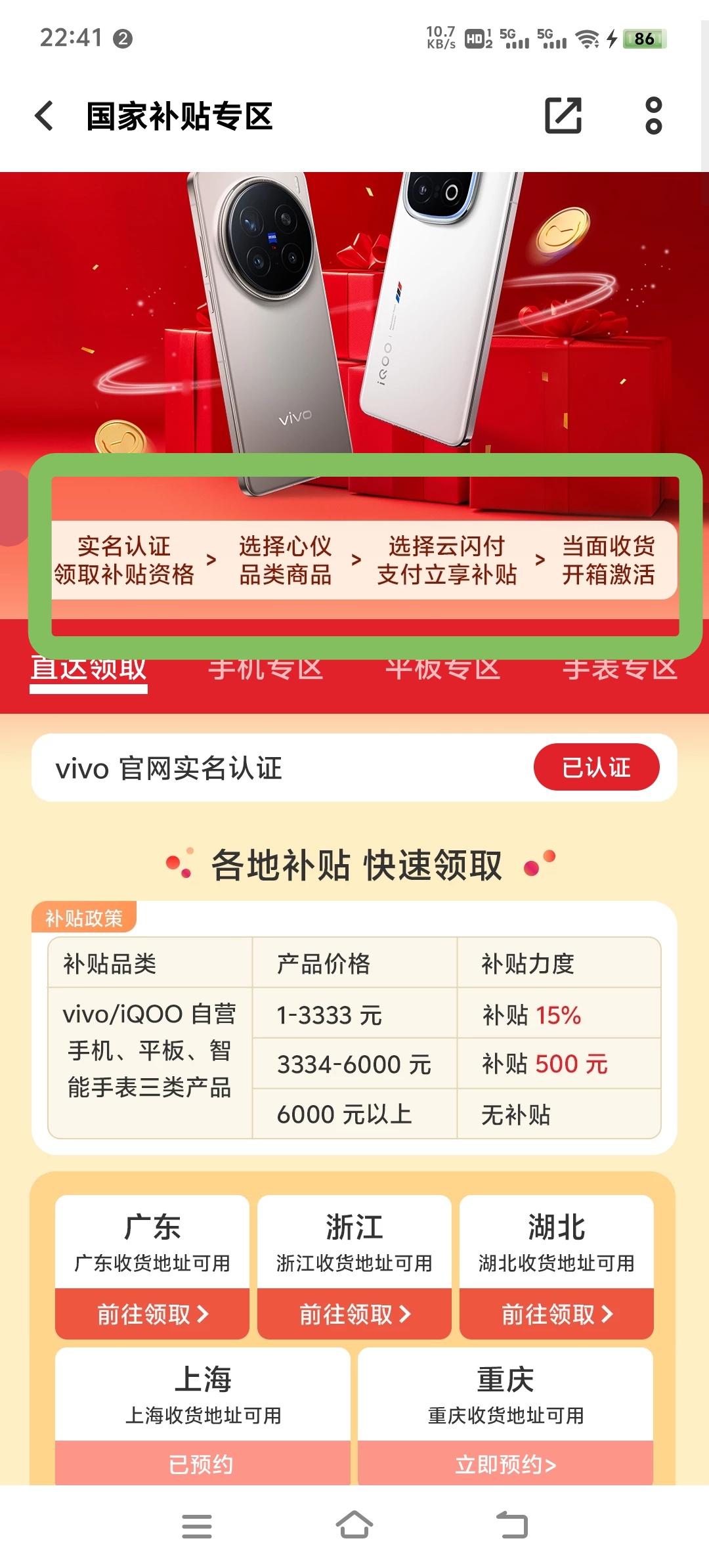The width and height of the screenshot is (709, 1568).
Task: Go to claim the 浙江 subsidy
Action: (354, 1314)
